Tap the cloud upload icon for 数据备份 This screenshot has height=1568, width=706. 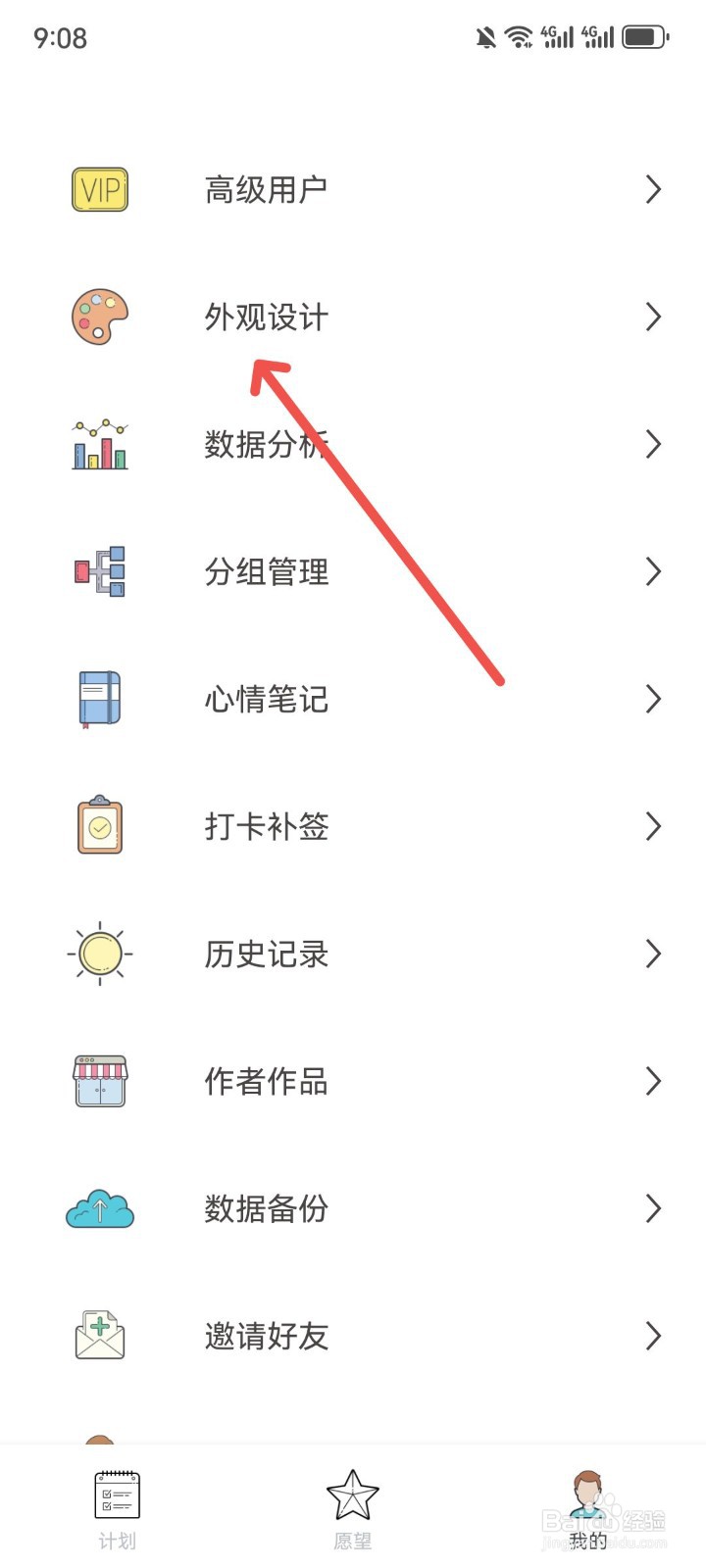pos(98,1208)
